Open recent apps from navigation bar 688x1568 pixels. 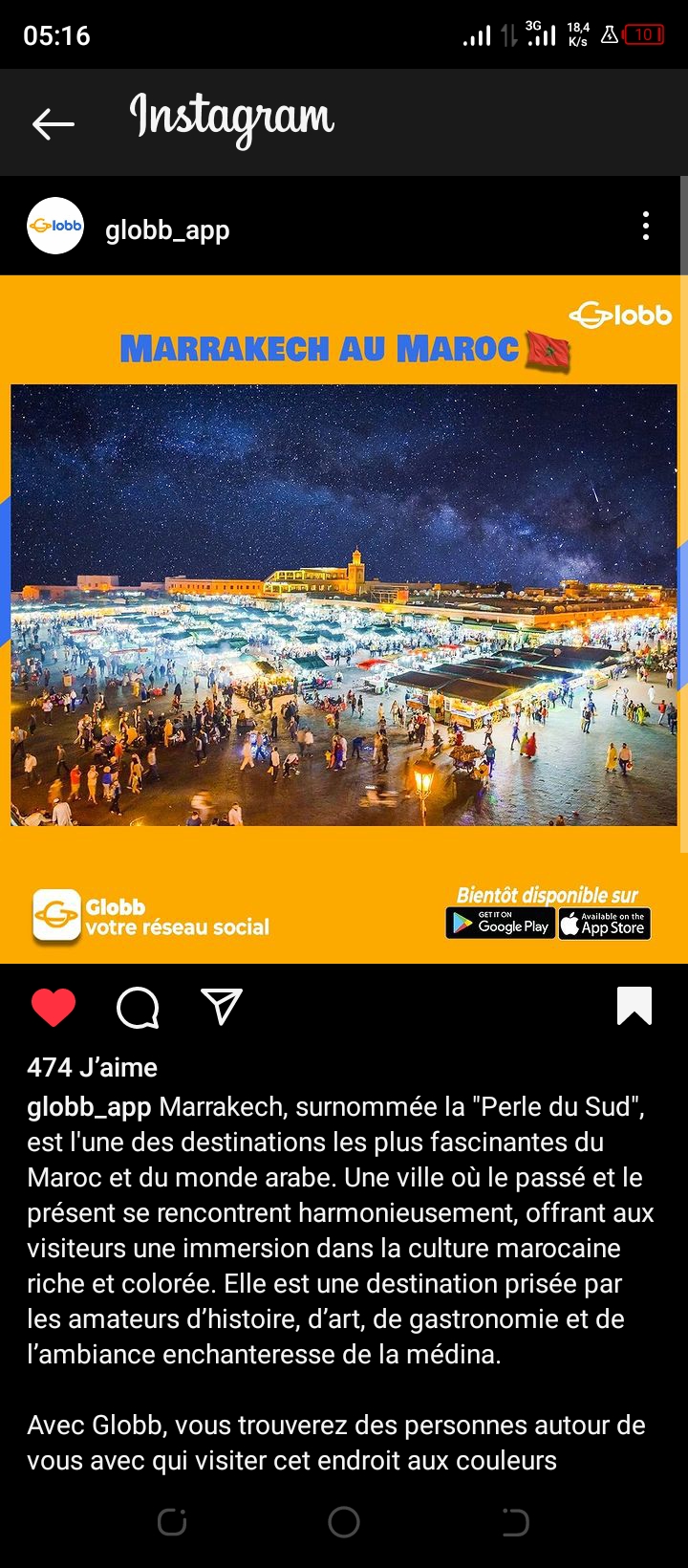[x=172, y=1521]
